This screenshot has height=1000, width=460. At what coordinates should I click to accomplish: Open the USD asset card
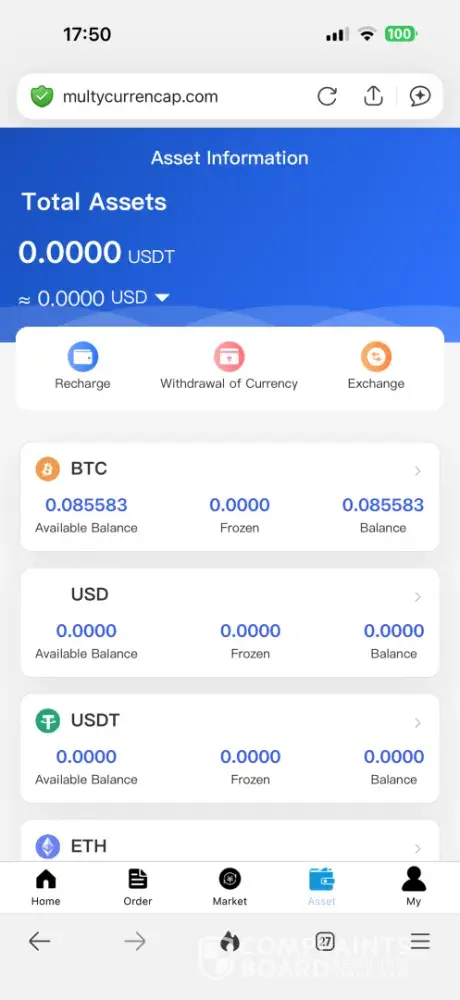tap(230, 622)
